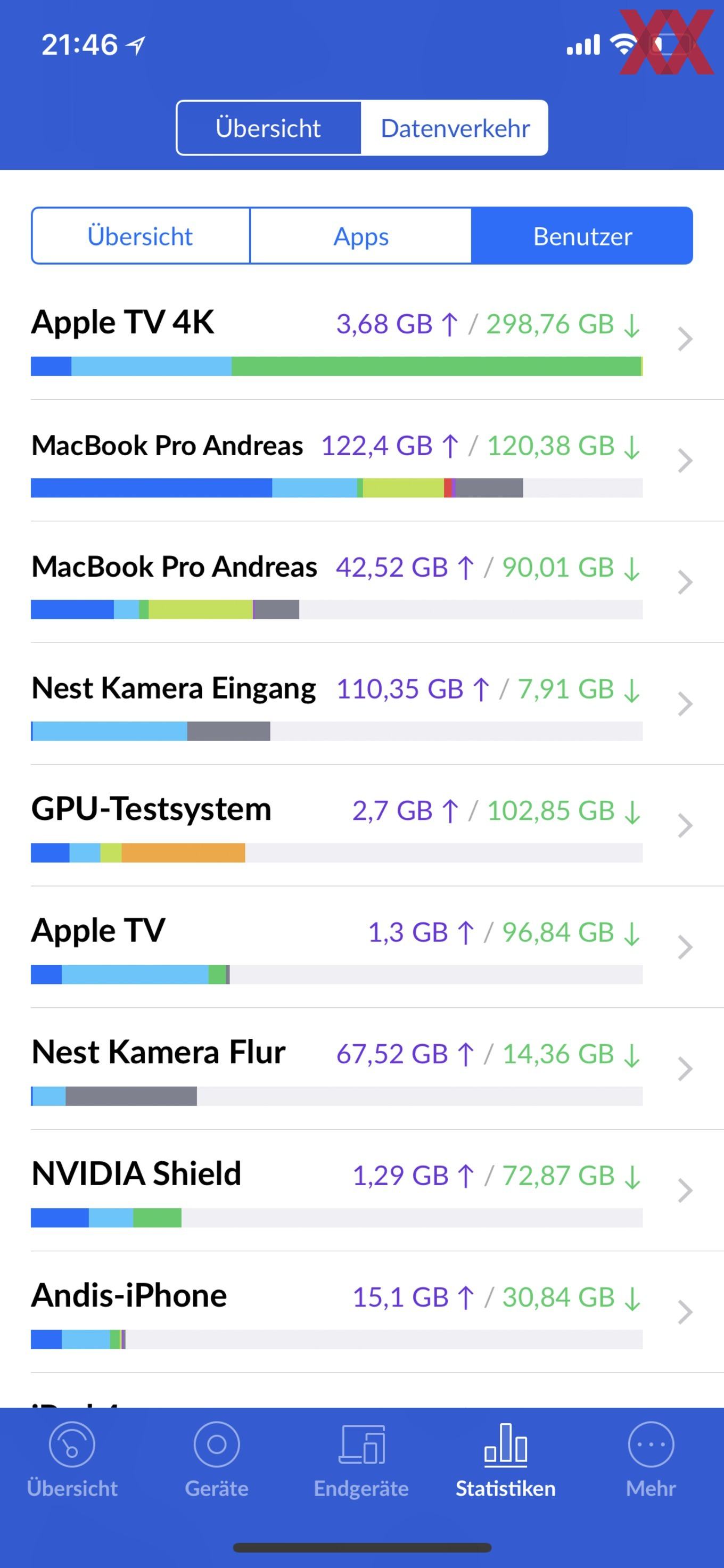Switch to the Apps tab
This screenshot has width=724, height=1568.
click(361, 235)
